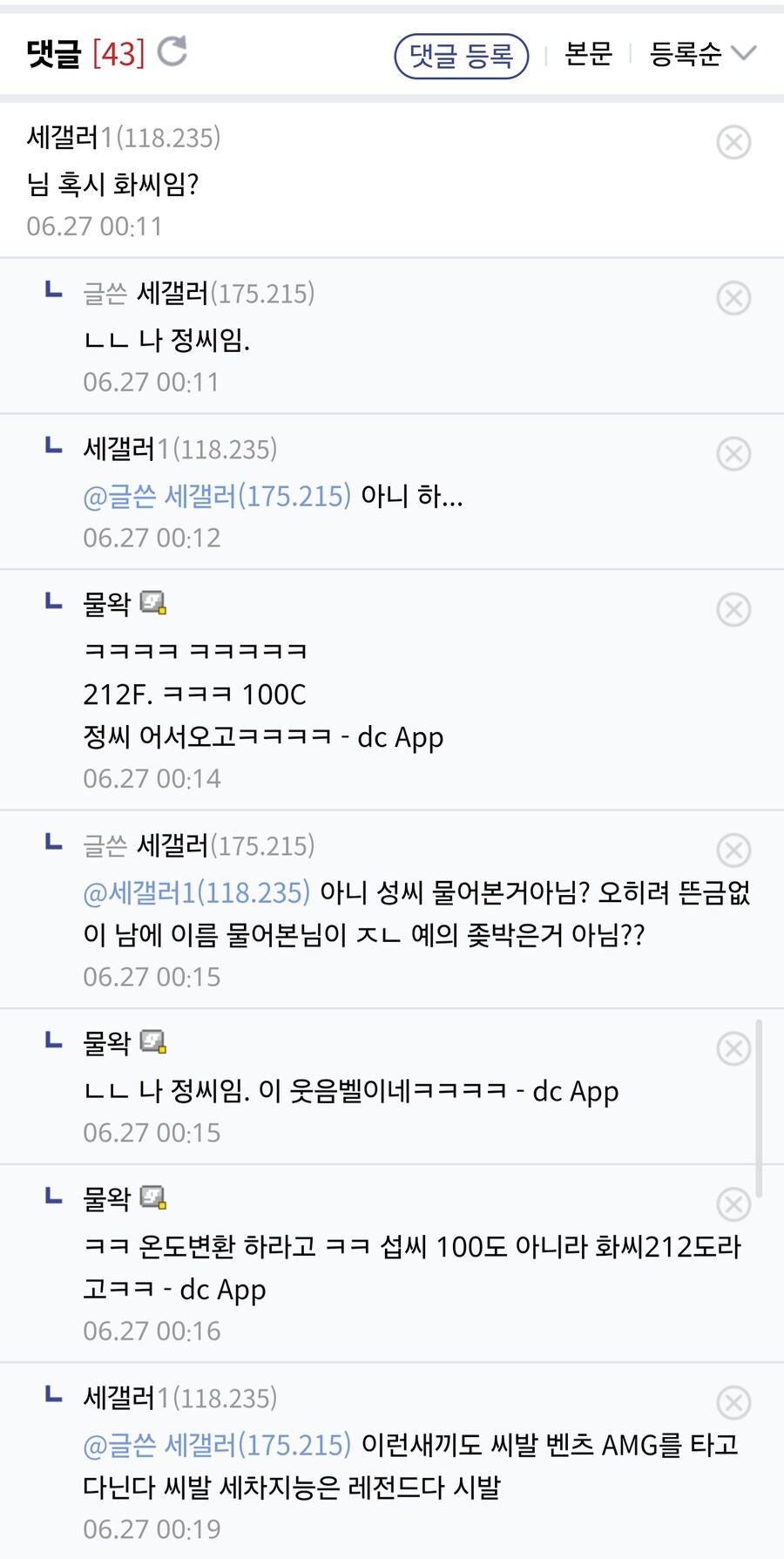Open mention @글쓴 세갤러 in '벤츠 AMG' reply
784x1559 pixels.
click(x=217, y=1446)
